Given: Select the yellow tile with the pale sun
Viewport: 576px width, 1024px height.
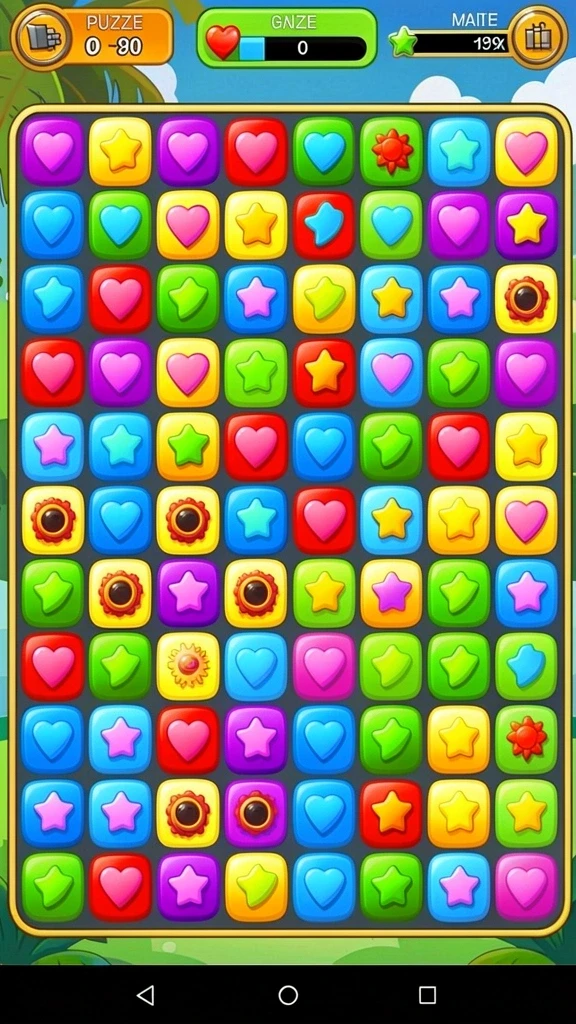Looking at the screenshot, I should click(x=188, y=666).
